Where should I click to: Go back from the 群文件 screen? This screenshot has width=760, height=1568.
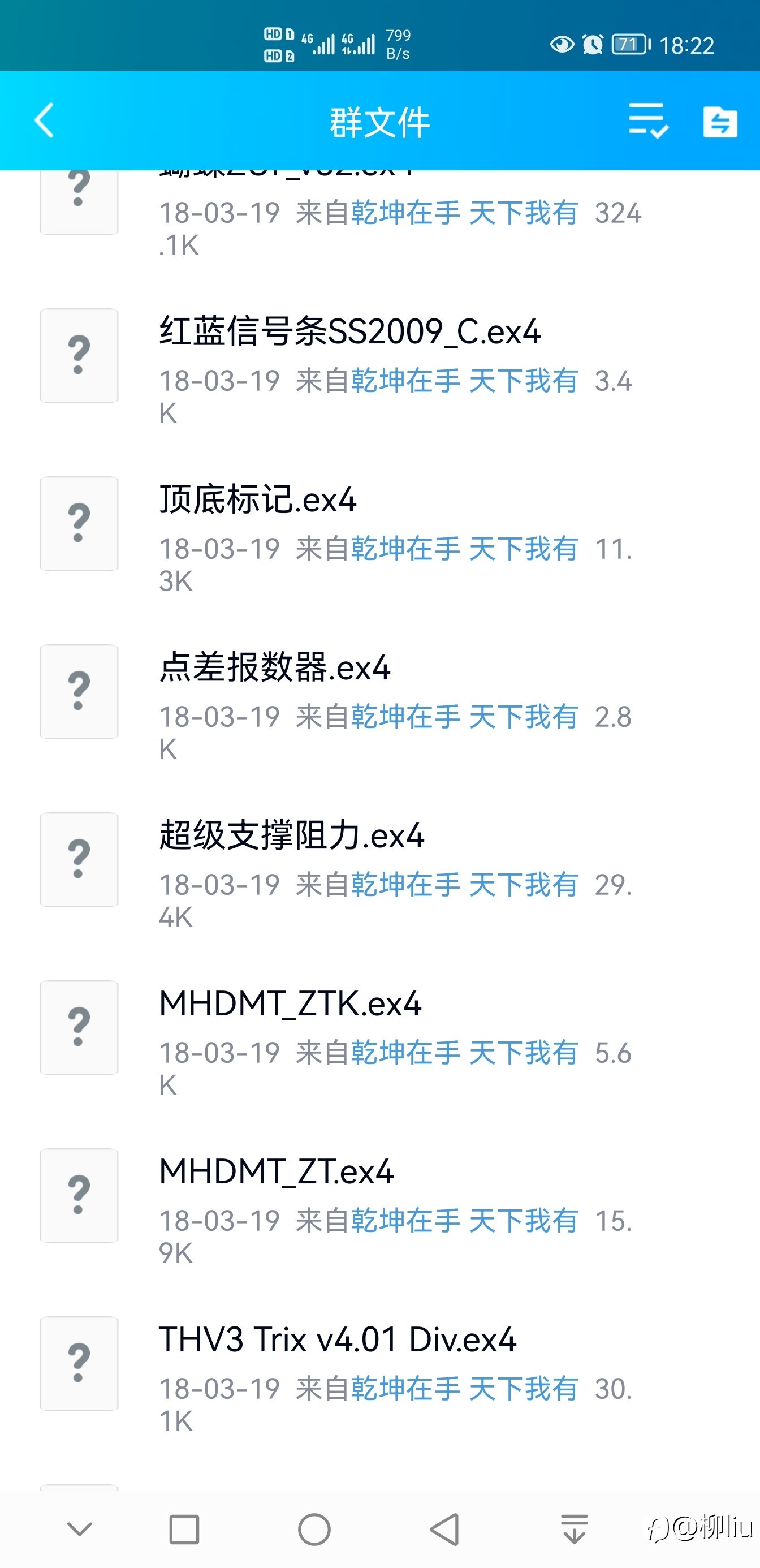45,120
